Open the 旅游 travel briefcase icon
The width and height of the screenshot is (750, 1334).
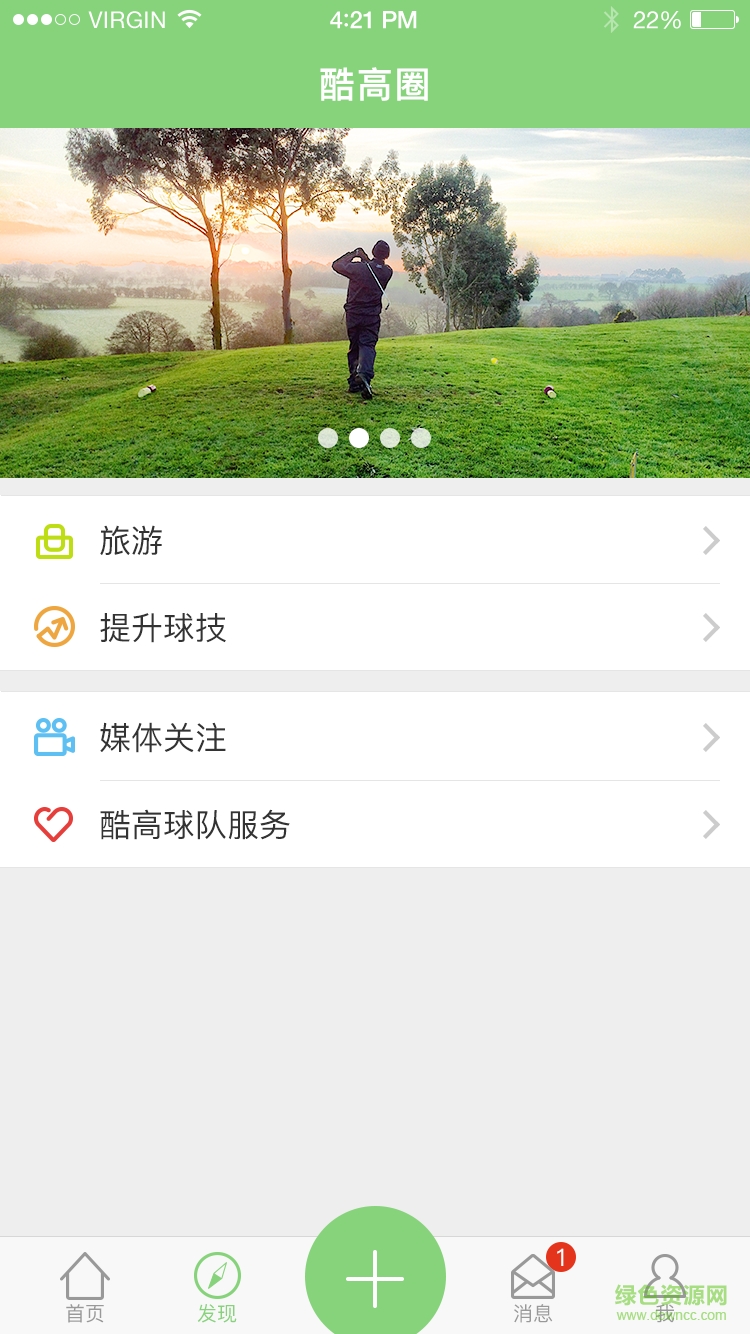click(x=52, y=541)
